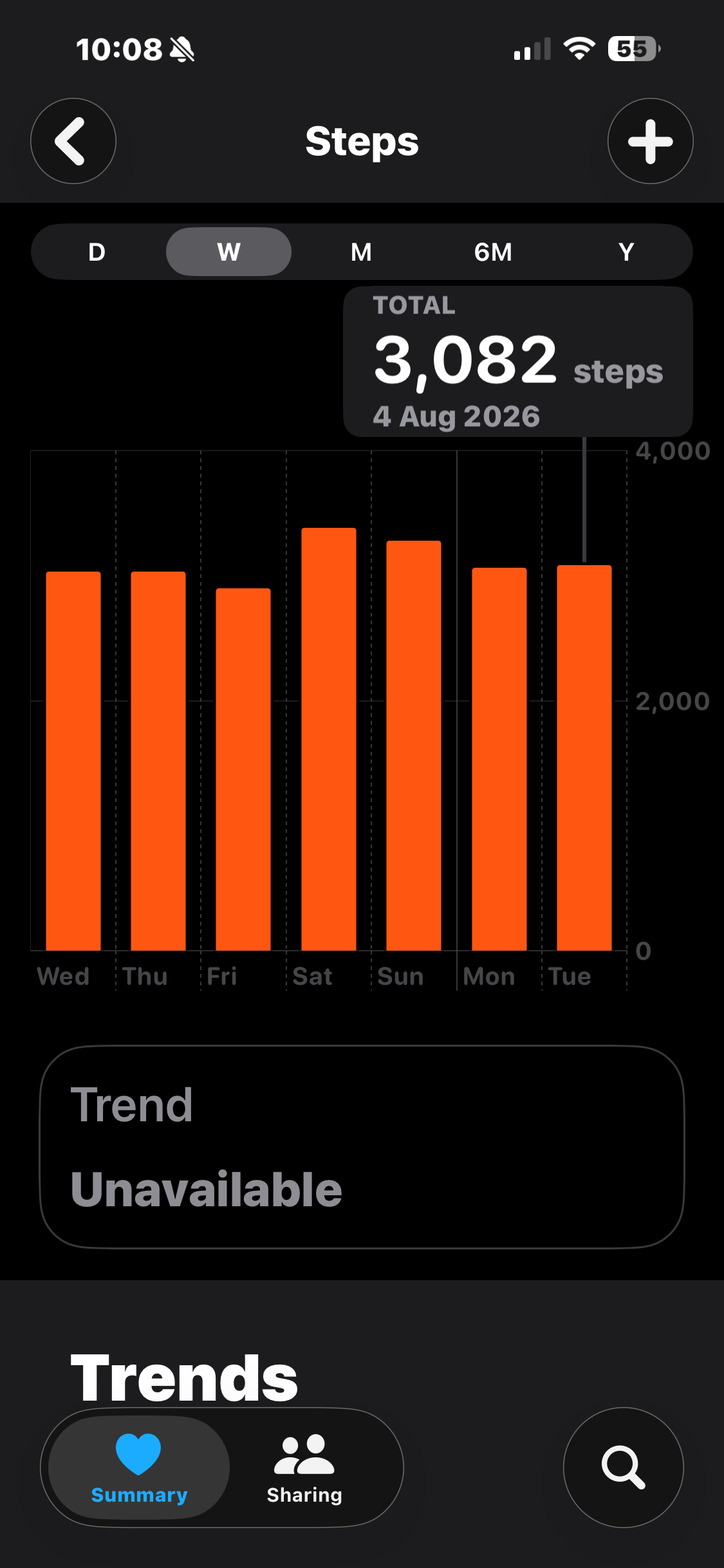Select the Wed bar in the chart

pyautogui.click(x=73, y=761)
